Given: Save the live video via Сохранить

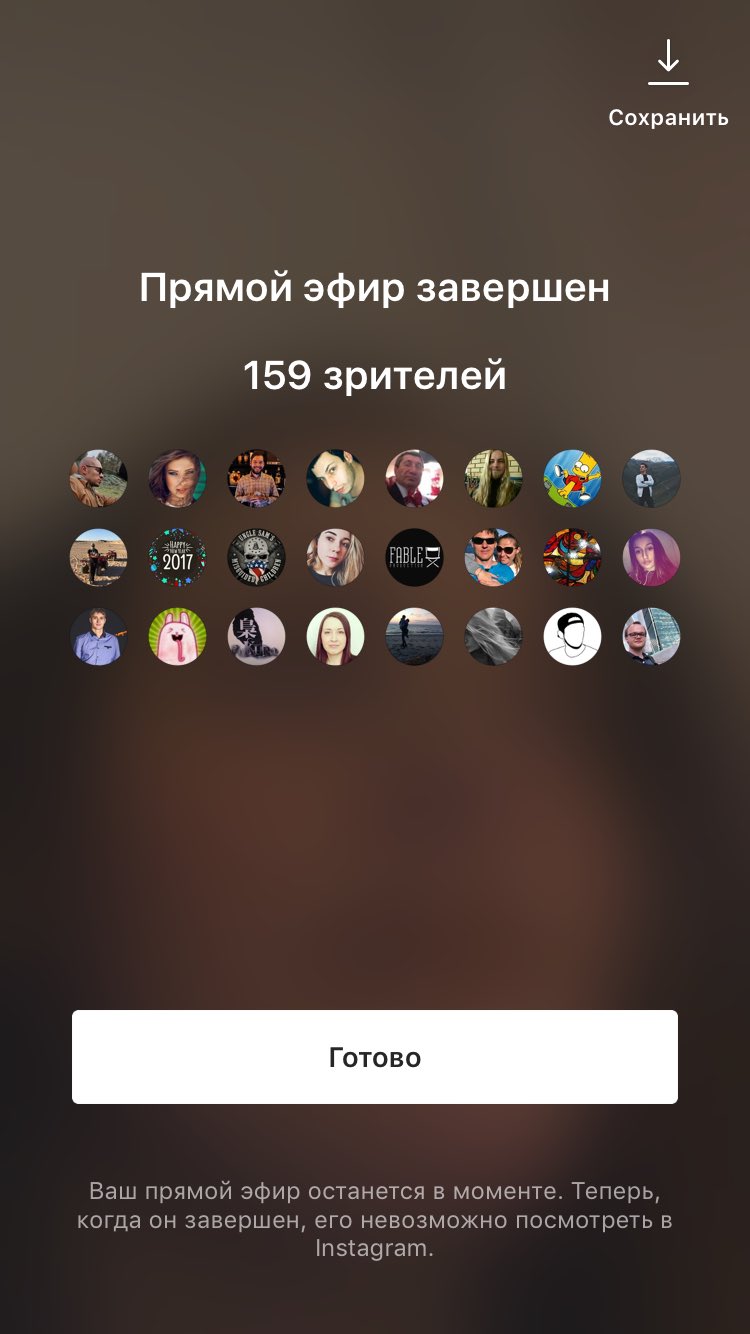Looking at the screenshot, I should [x=668, y=85].
